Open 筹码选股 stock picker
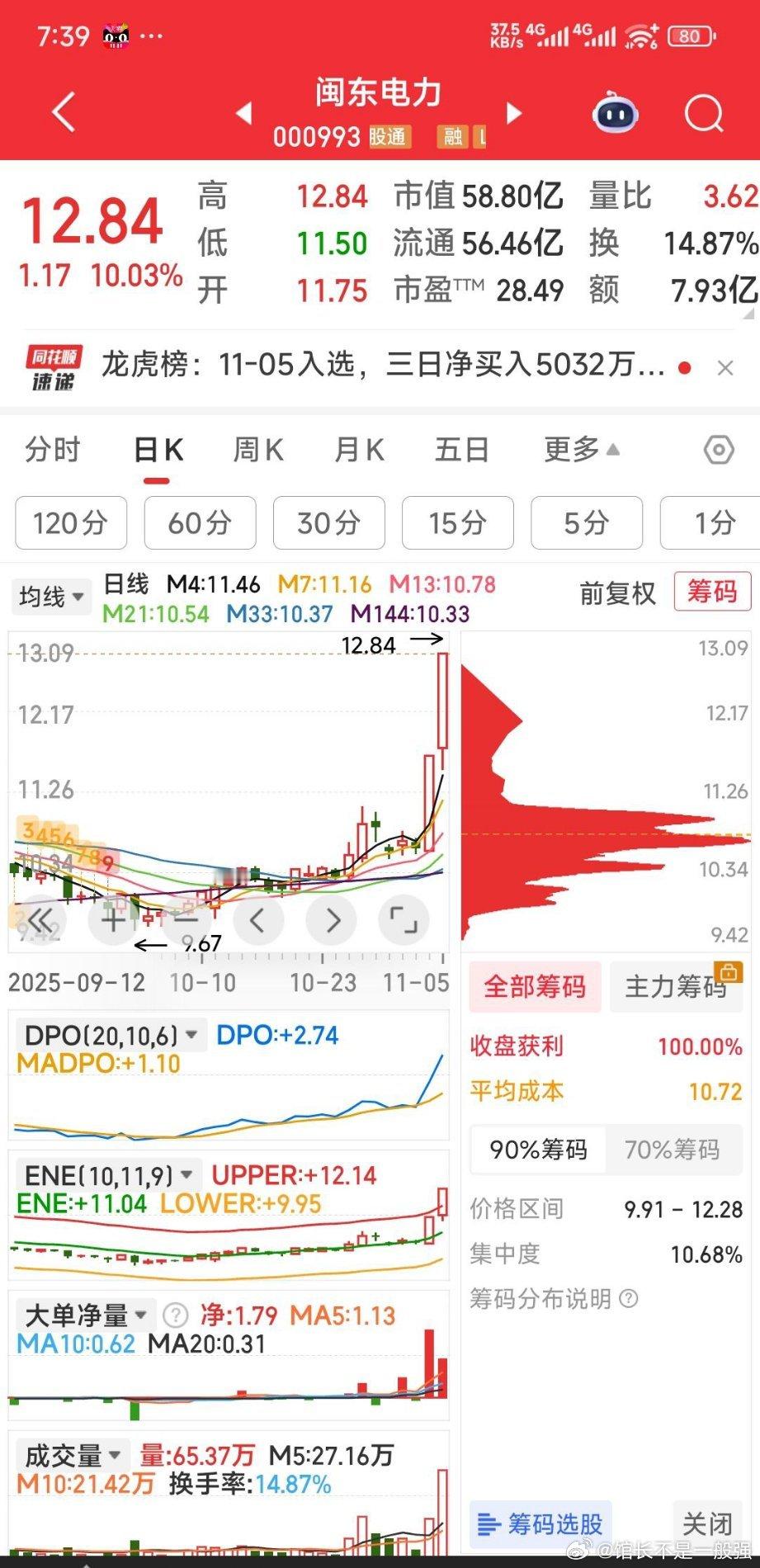The image size is (760, 1568). click(541, 1524)
